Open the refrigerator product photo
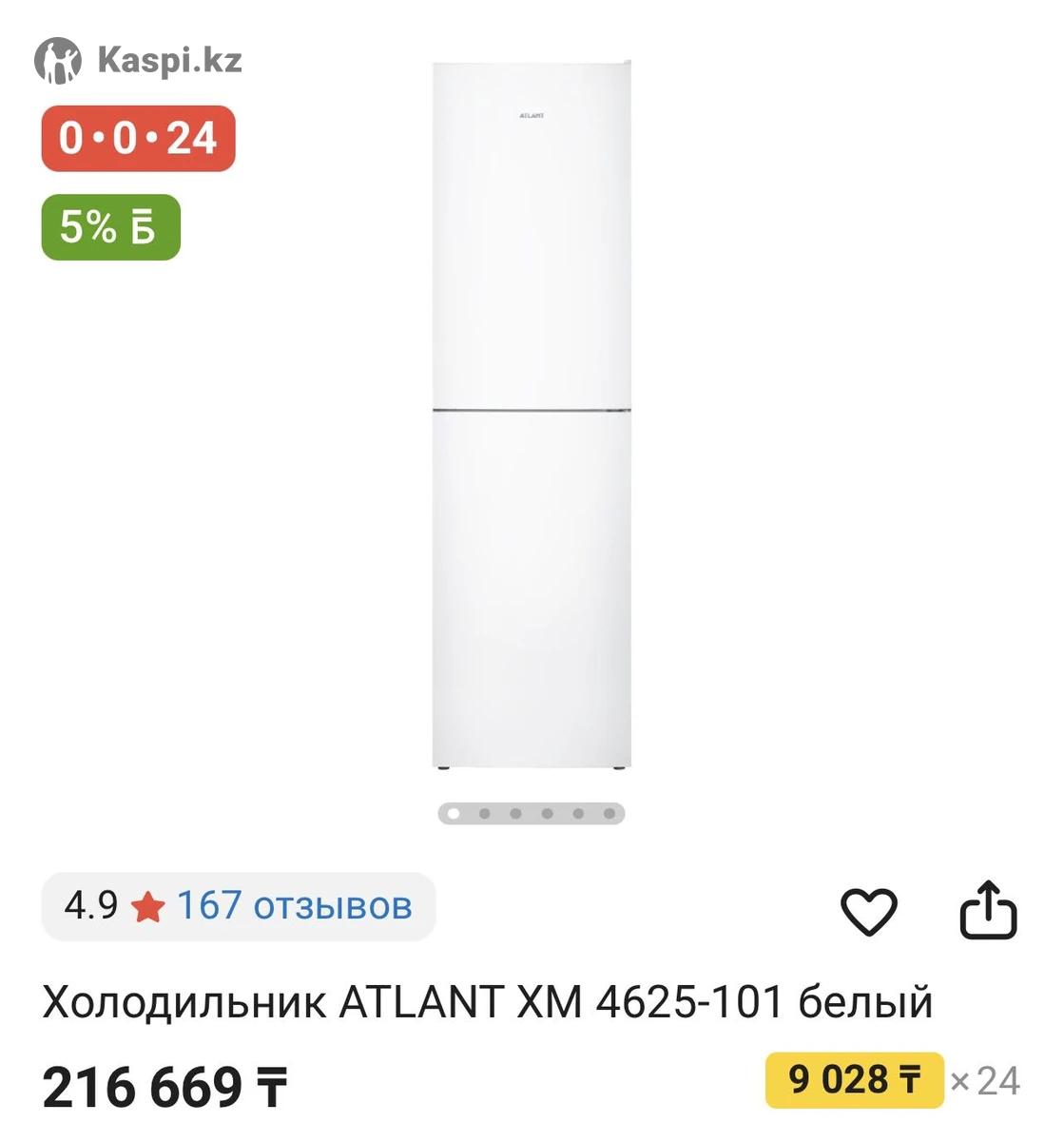Image resolution: width=1064 pixels, height=1141 pixels. pyautogui.click(x=531, y=416)
